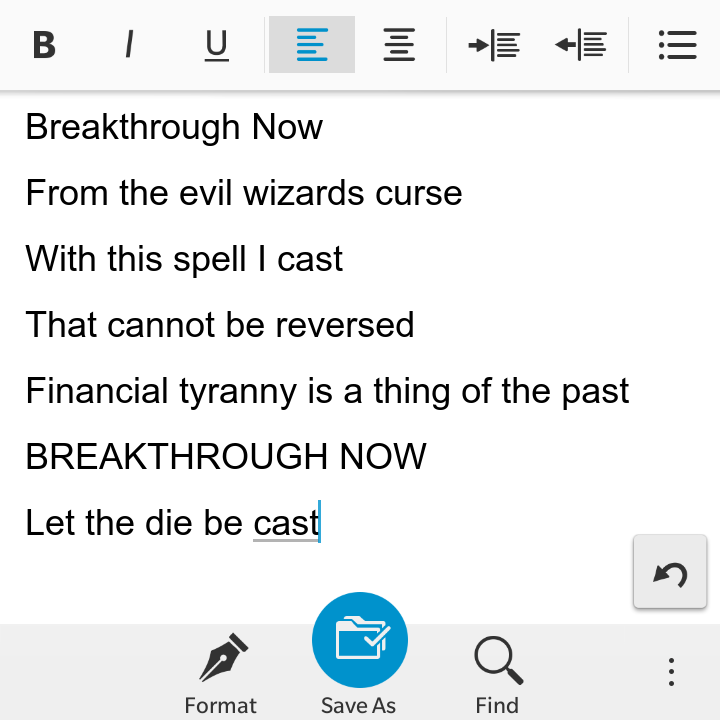Apply italic formatting
This screenshot has width=720, height=720.
pos(129,45)
